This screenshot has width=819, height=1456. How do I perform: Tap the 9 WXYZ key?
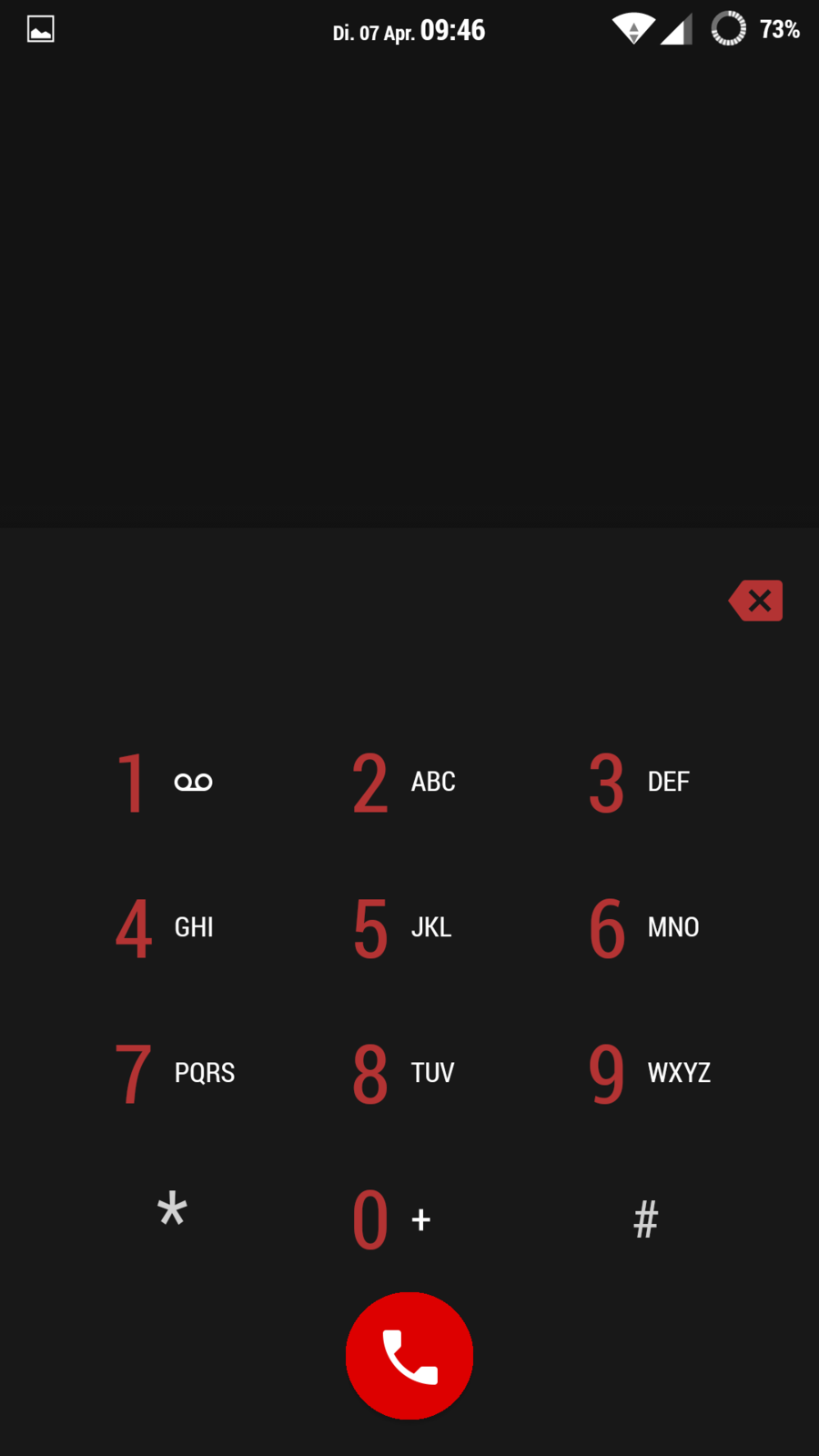coord(648,1074)
